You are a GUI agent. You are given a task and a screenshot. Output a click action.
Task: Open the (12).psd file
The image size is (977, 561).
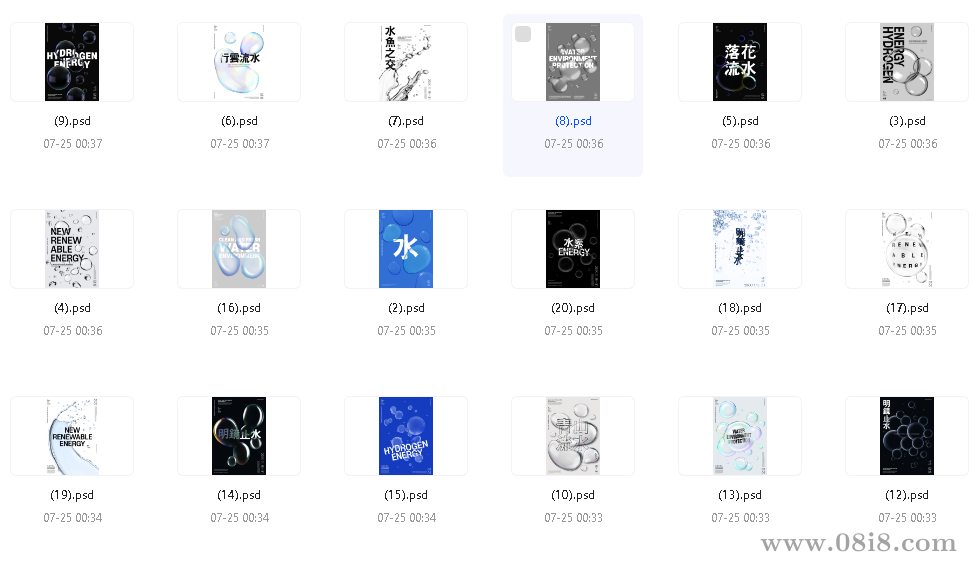click(907, 436)
